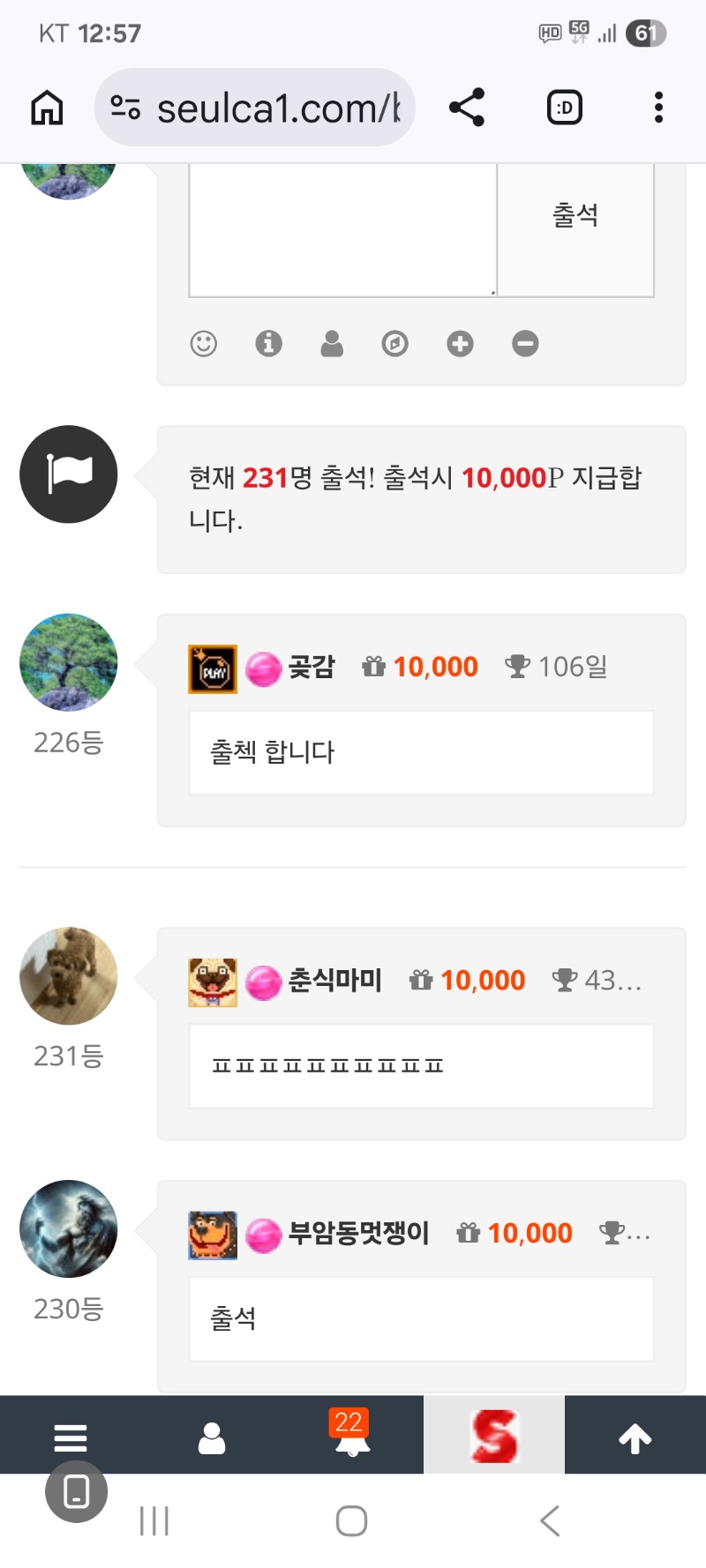Enlarge the comment box with the plus icon

[460, 343]
